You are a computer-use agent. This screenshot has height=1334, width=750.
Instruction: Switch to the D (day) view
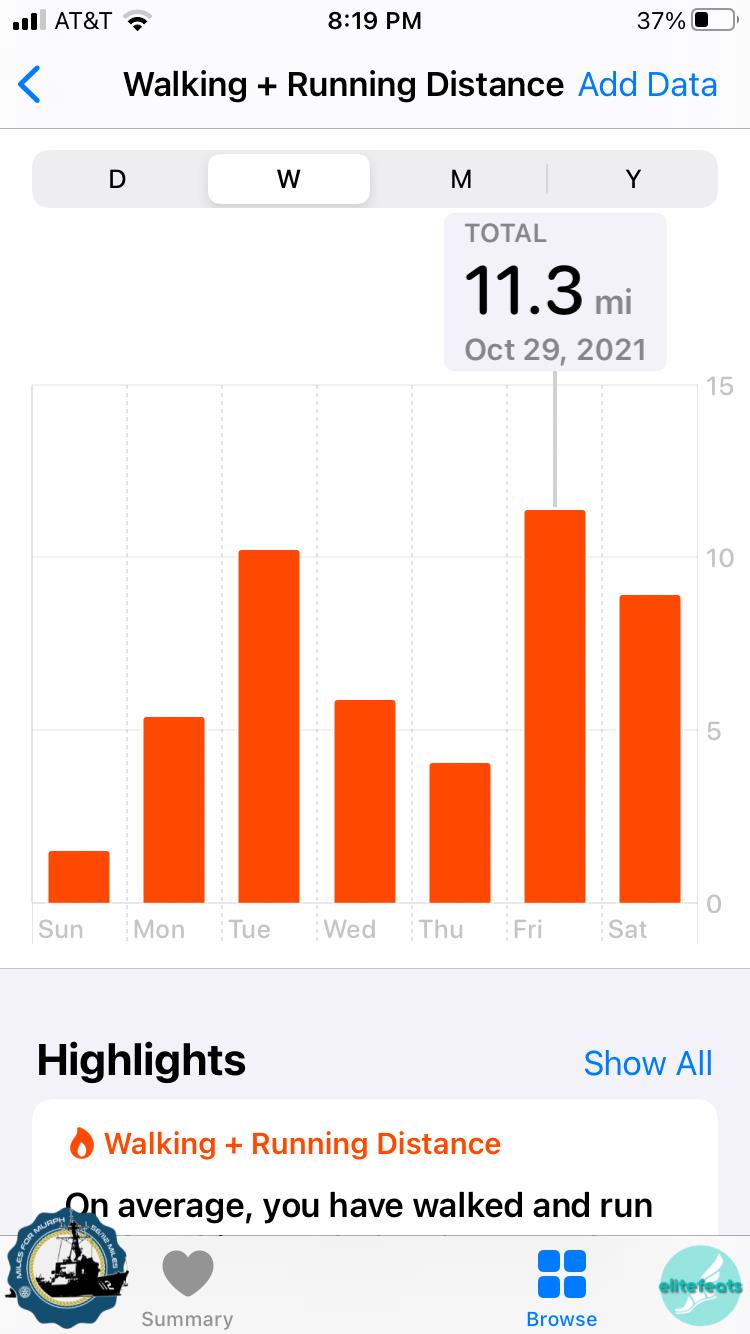[x=118, y=179]
